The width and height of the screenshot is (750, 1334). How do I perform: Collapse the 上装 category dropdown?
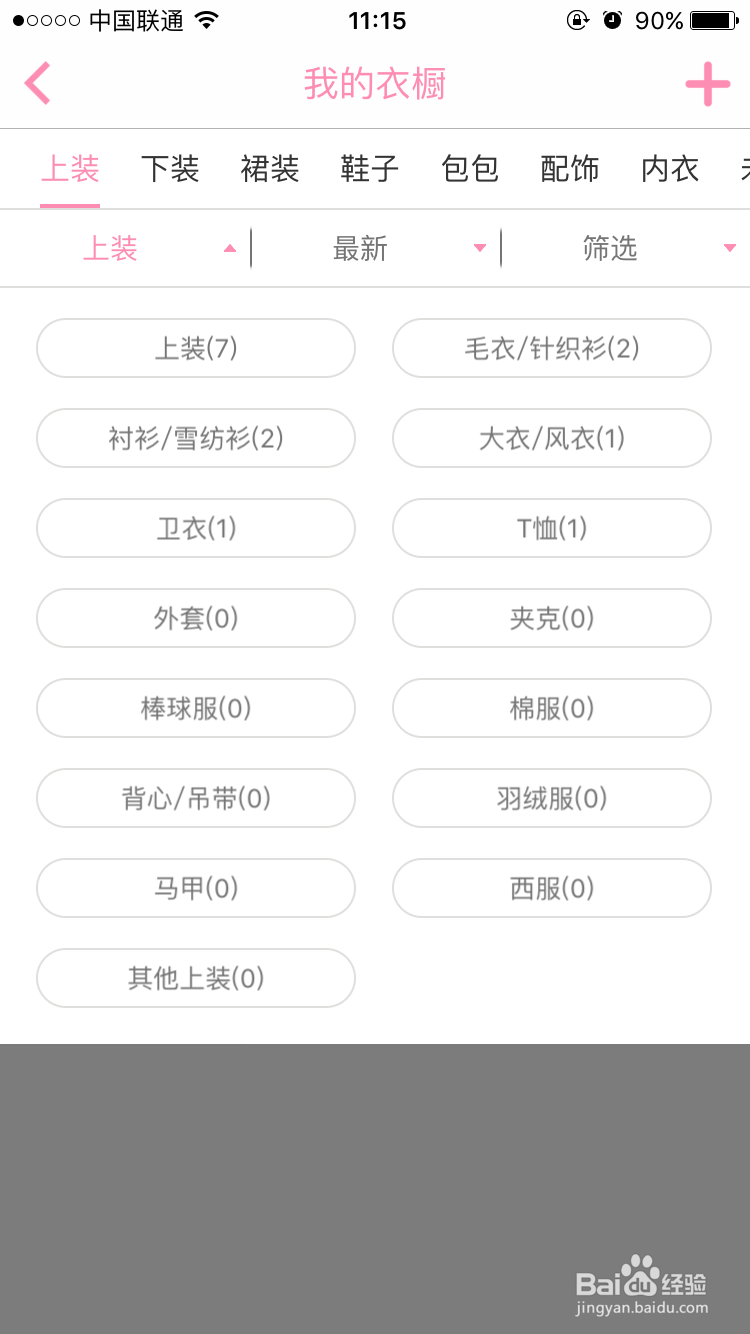coord(125,248)
